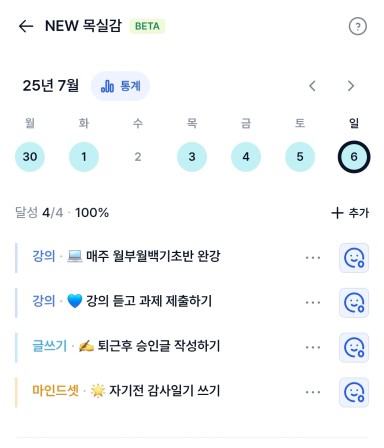Open more options for 자기전 감사일기 쓰기
This screenshot has width=384, height=448.
coord(313,392)
